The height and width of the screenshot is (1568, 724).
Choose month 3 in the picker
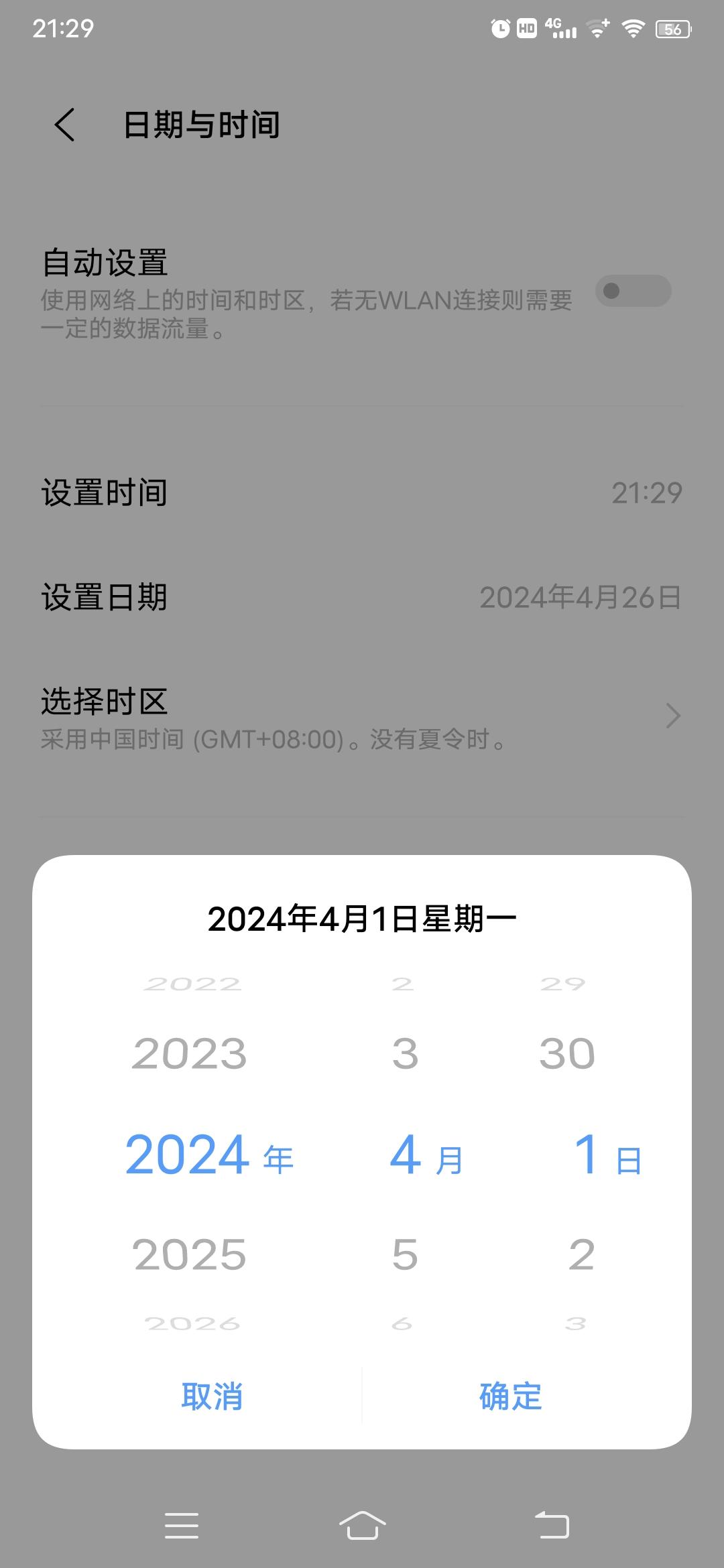(x=405, y=1053)
